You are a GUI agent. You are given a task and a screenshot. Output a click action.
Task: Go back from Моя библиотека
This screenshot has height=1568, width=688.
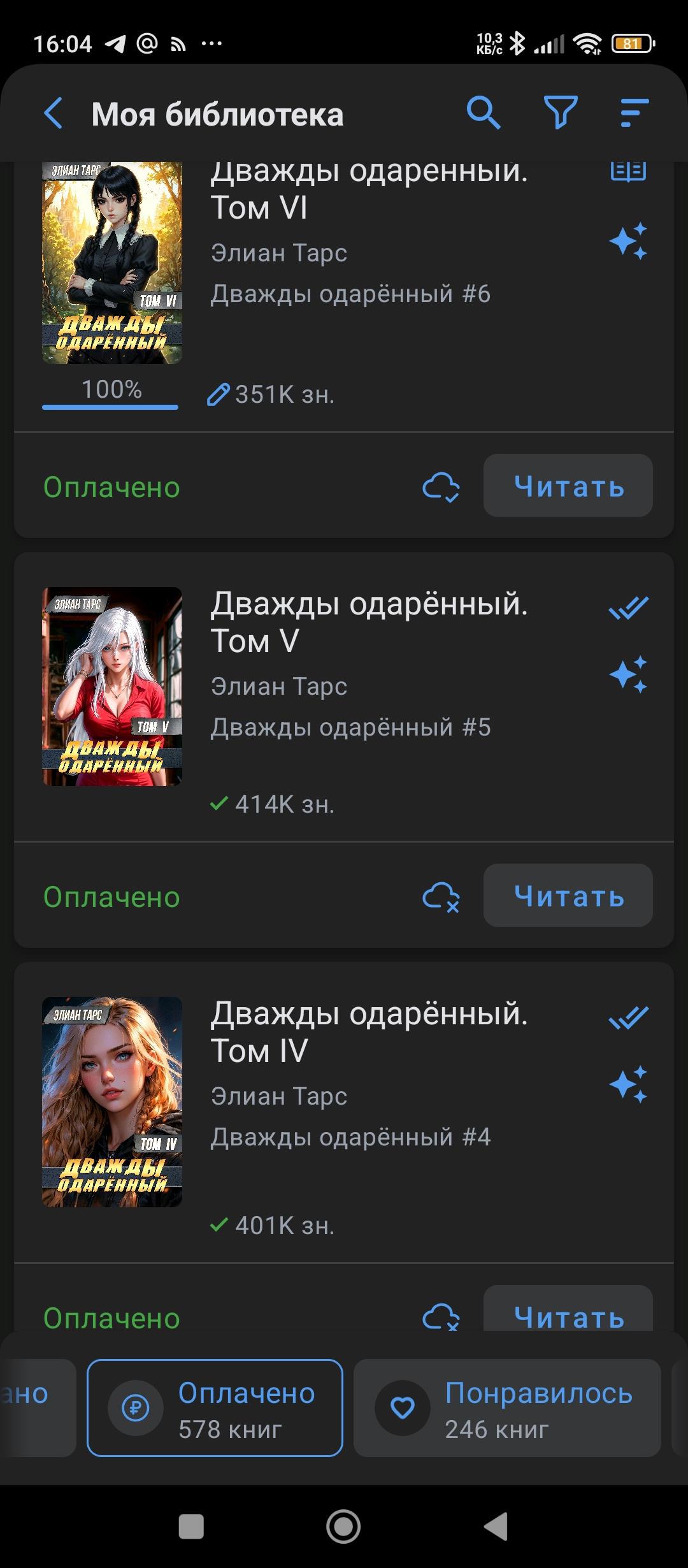[54, 114]
